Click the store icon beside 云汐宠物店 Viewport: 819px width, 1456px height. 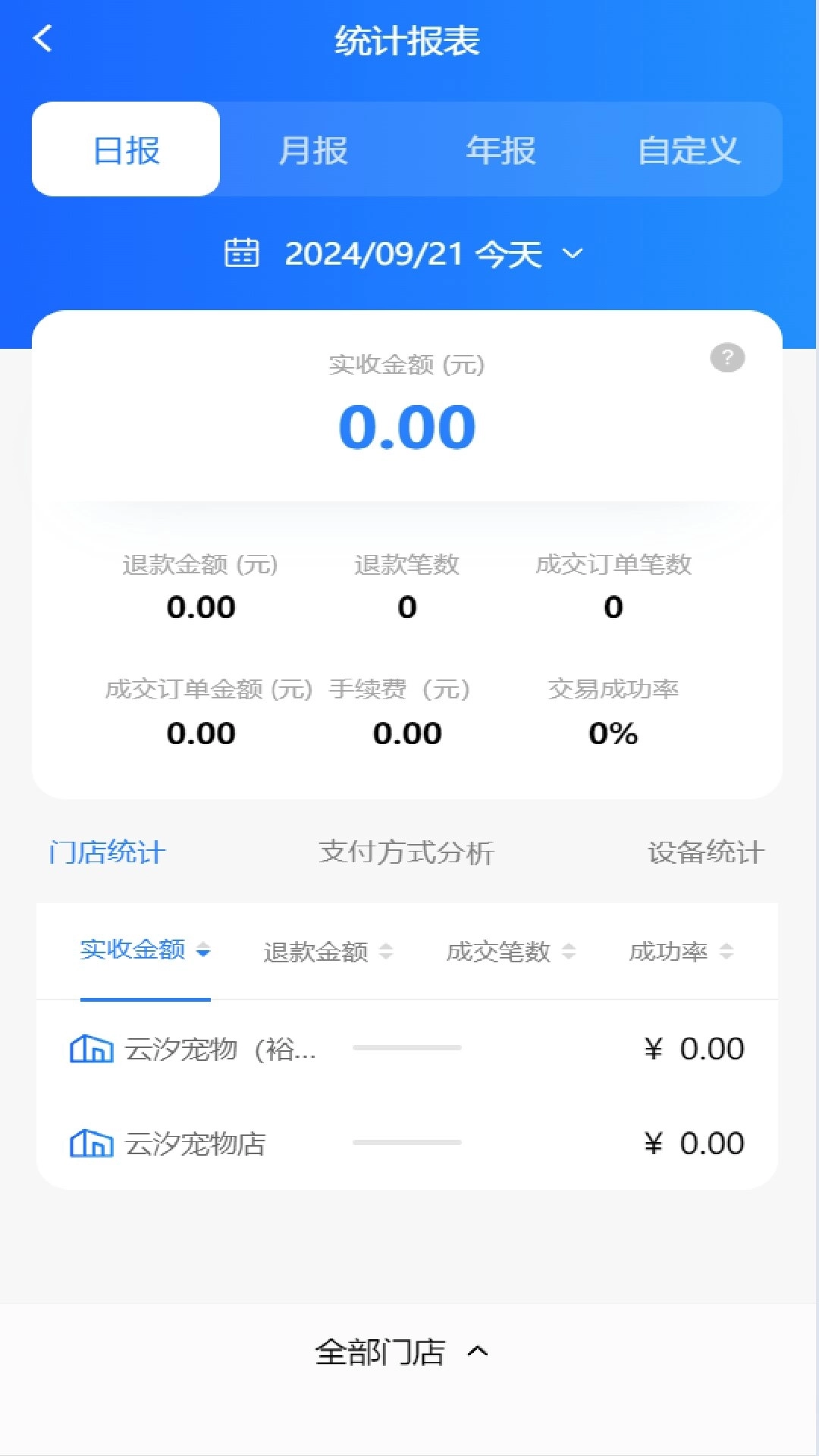click(93, 1144)
